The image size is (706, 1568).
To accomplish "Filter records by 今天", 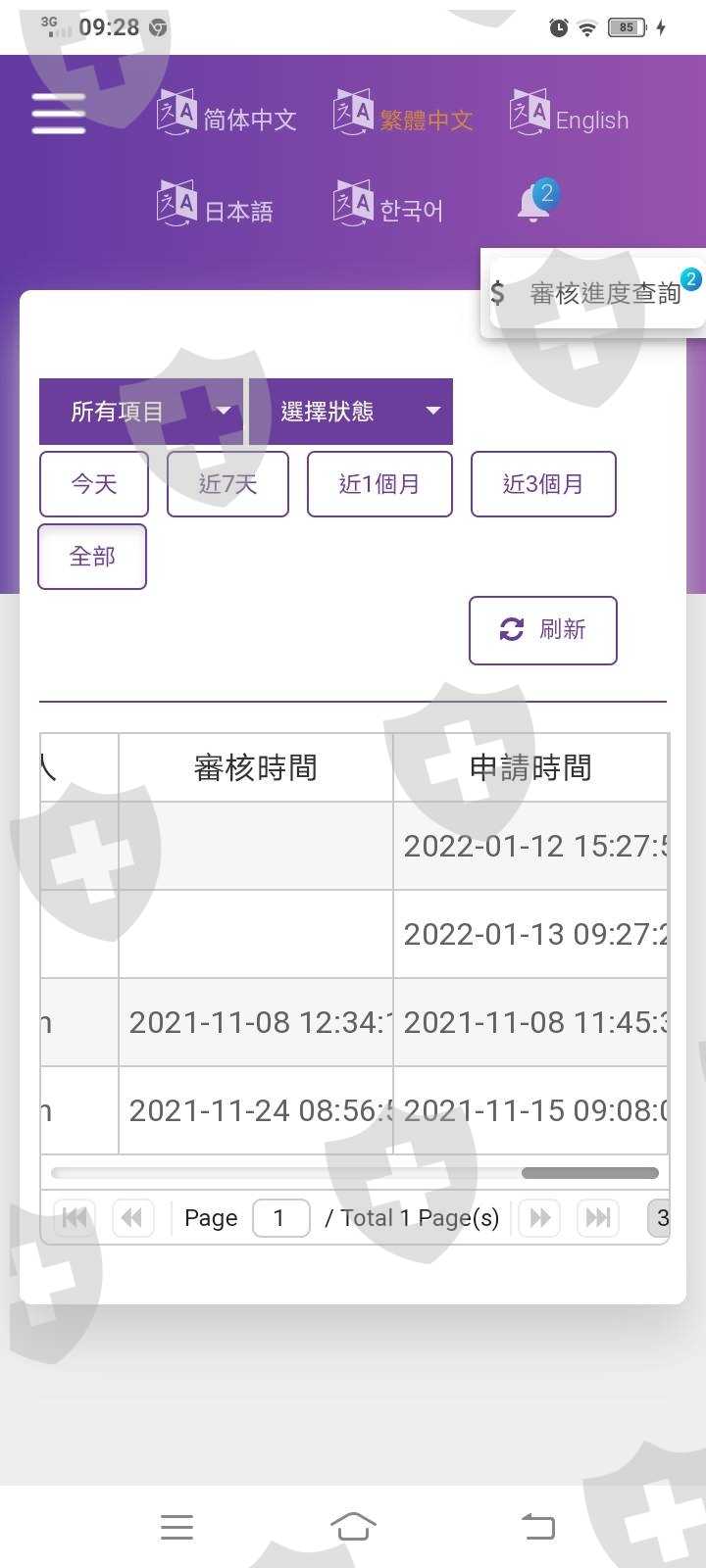I will coord(94,484).
